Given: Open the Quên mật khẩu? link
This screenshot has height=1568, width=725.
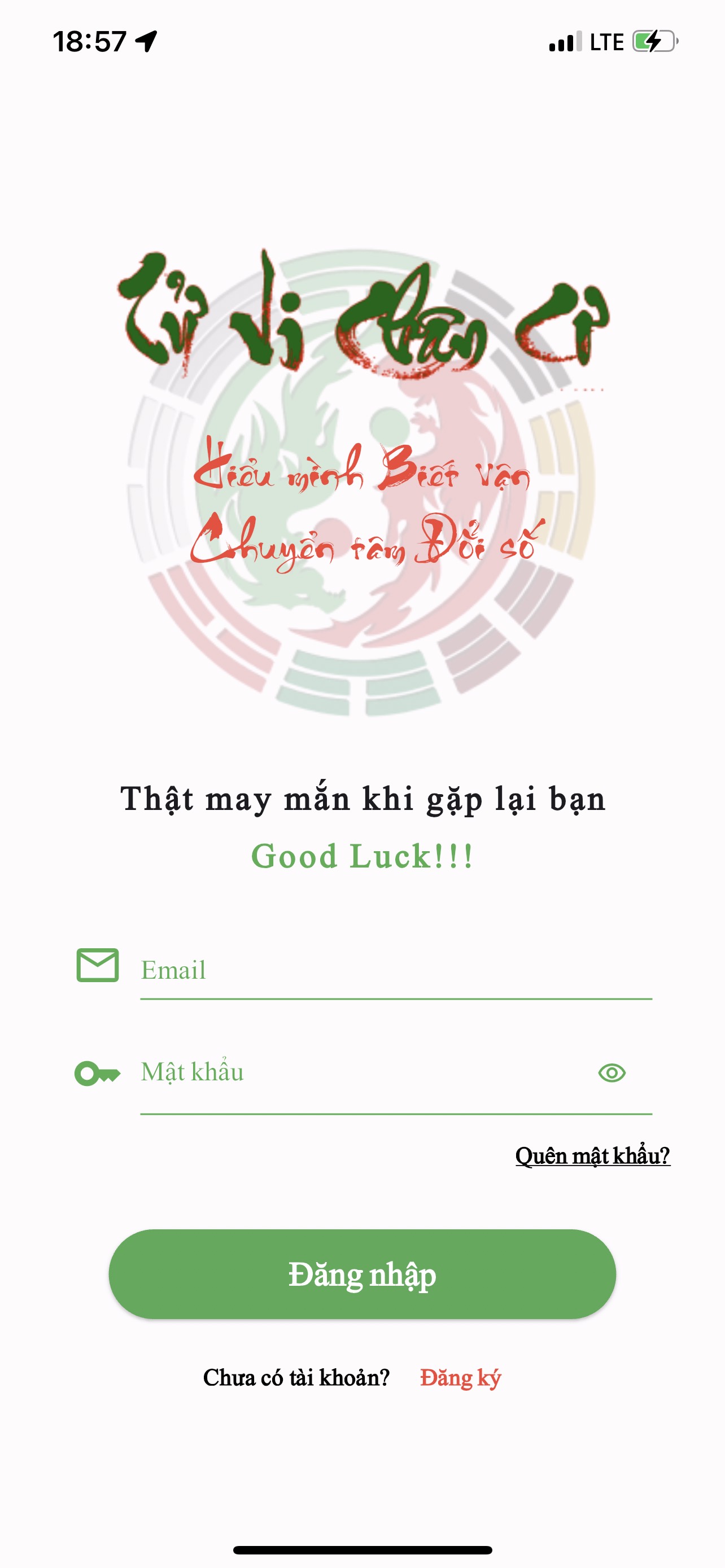Looking at the screenshot, I should pyautogui.click(x=592, y=1155).
